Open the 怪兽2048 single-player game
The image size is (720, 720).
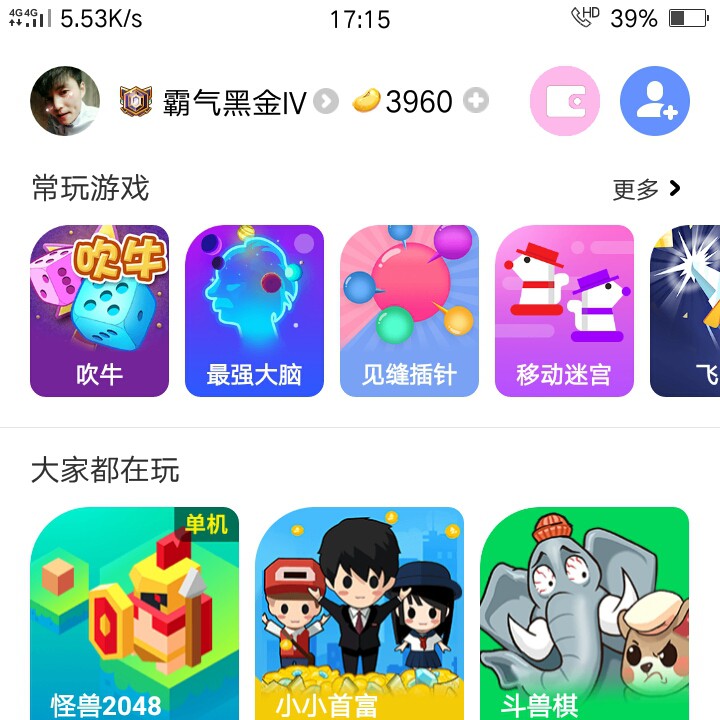click(x=135, y=613)
